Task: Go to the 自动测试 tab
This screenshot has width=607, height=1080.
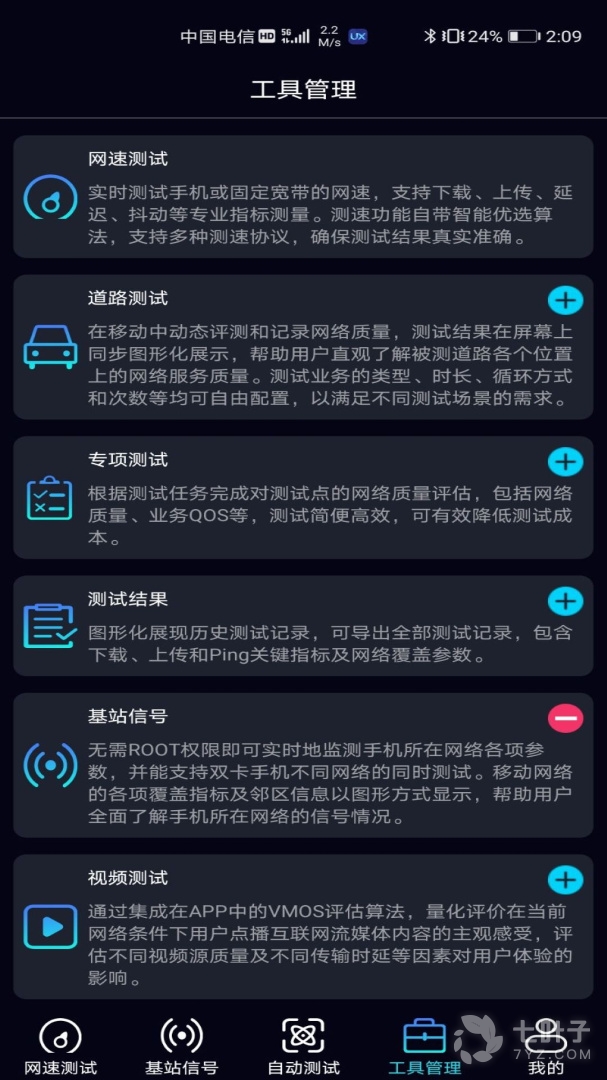Action: (303, 1046)
